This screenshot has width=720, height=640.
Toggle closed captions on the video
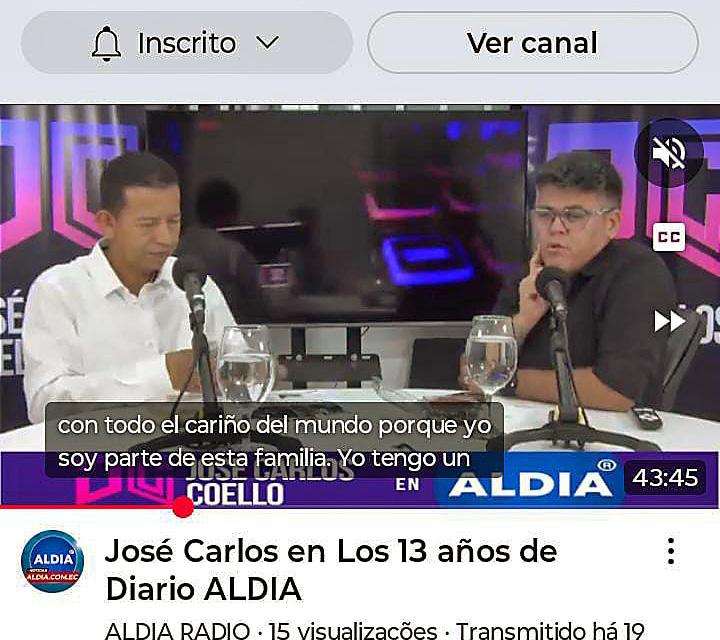pyautogui.click(x=669, y=237)
